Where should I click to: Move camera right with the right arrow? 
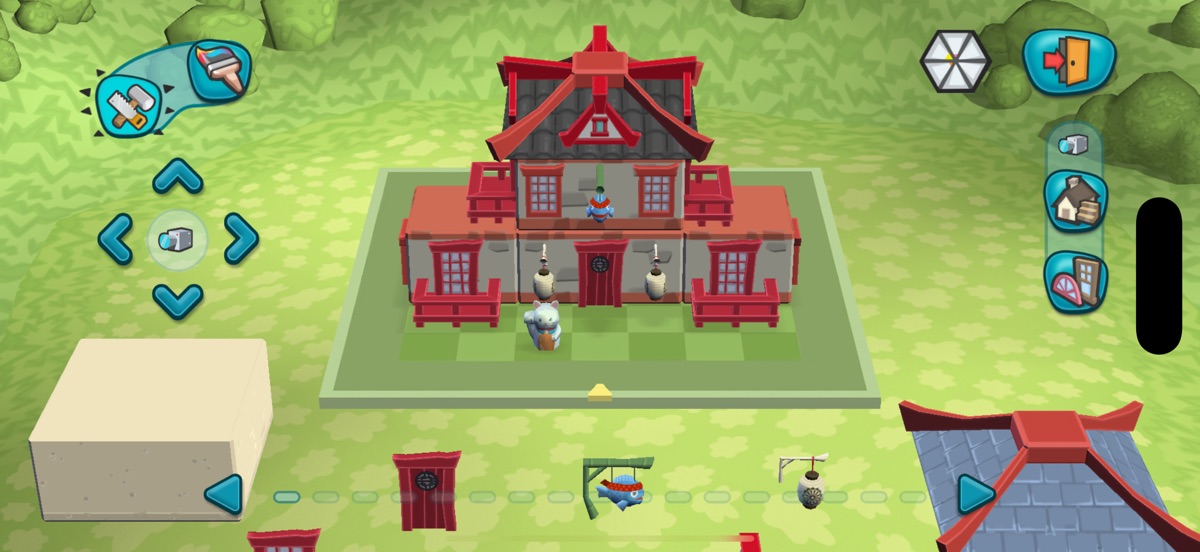(240, 239)
